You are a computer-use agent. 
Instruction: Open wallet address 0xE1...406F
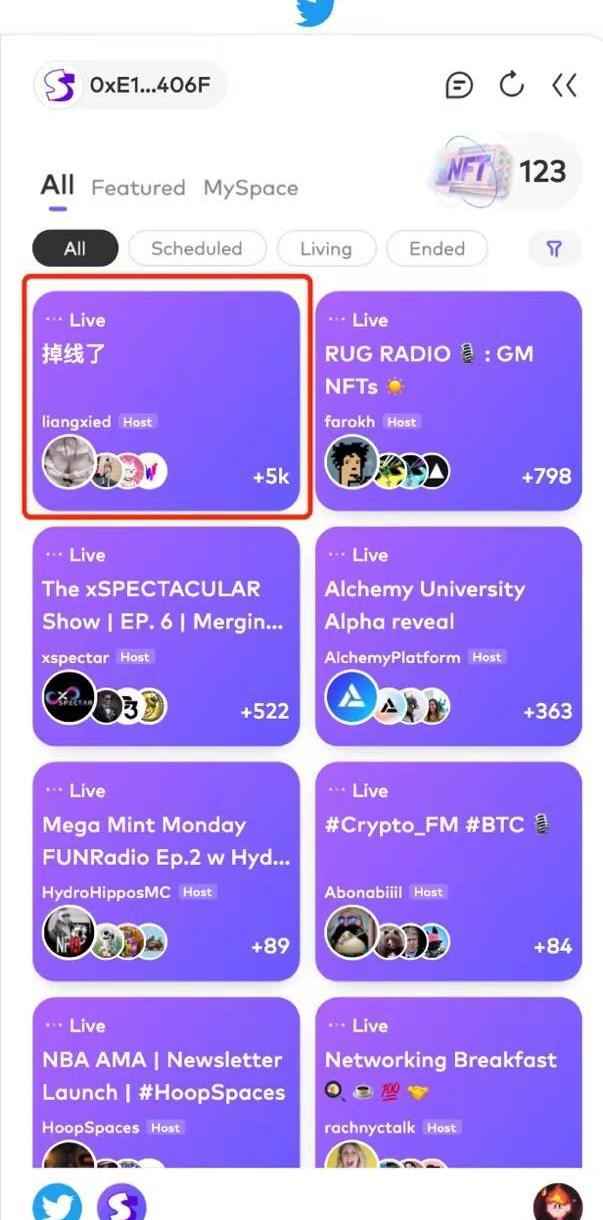pyautogui.click(x=130, y=86)
